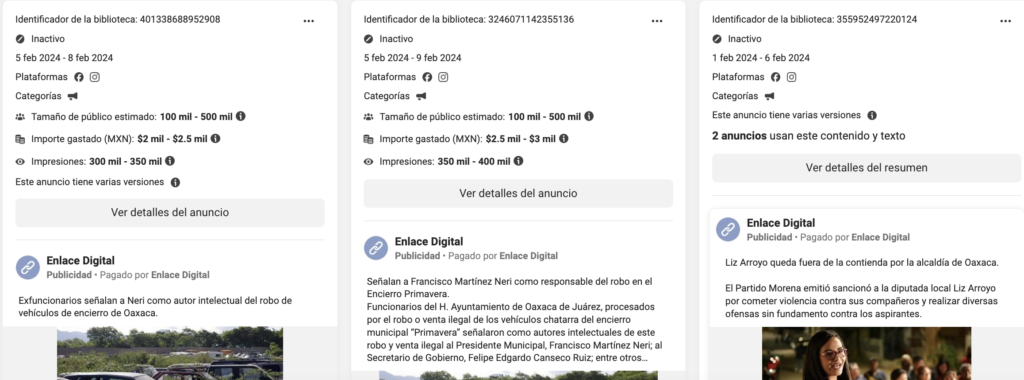View ad details for the Feb 5–9 ad

(518, 193)
